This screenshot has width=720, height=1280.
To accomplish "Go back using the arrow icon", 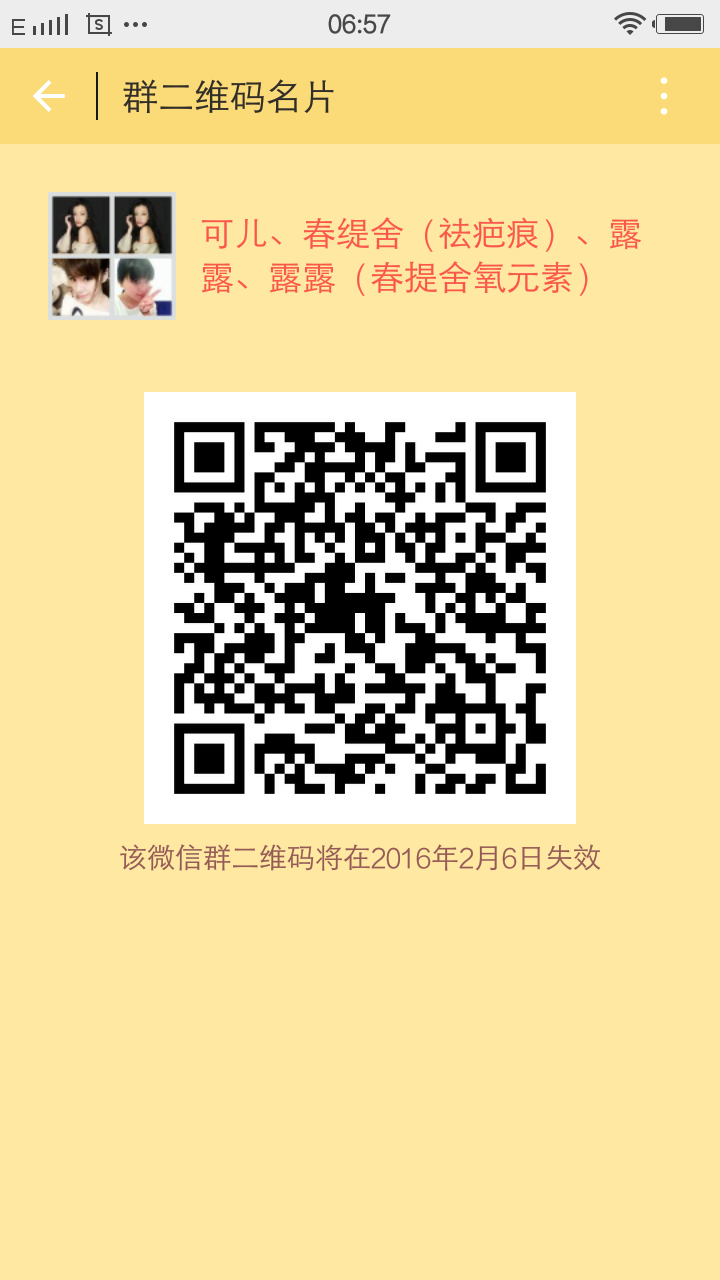I will pos(48,96).
